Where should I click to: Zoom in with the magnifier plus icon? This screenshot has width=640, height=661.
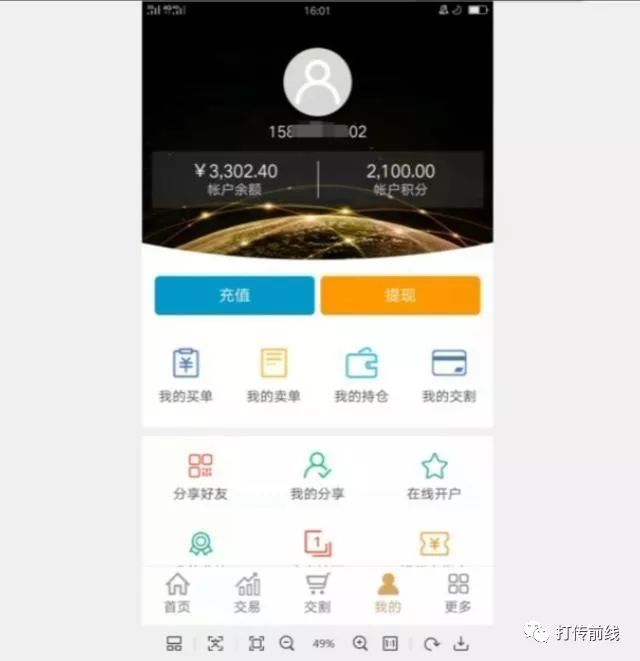coord(360,644)
